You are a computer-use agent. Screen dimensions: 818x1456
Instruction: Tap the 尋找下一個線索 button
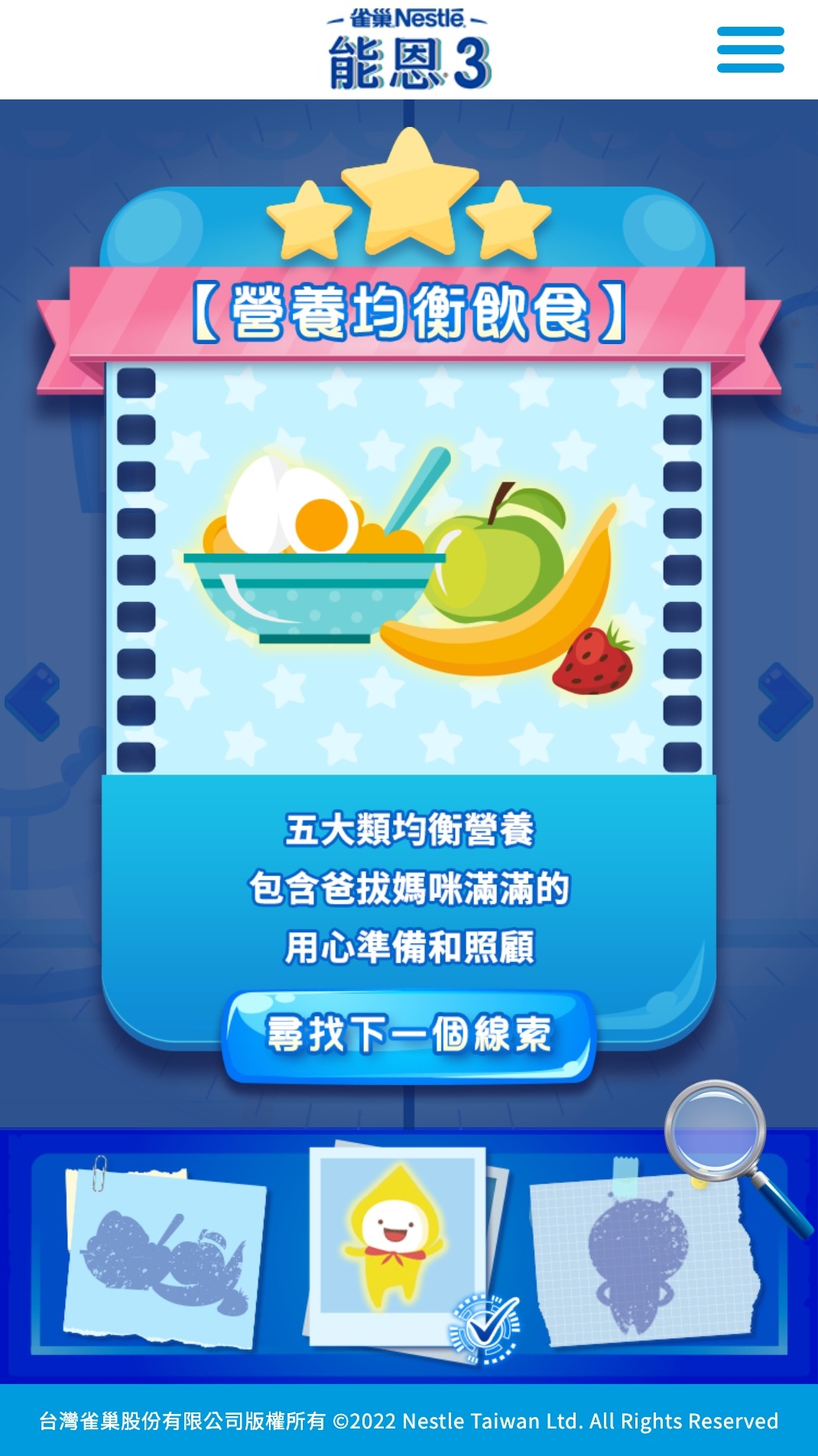[x=409, y=1035]
